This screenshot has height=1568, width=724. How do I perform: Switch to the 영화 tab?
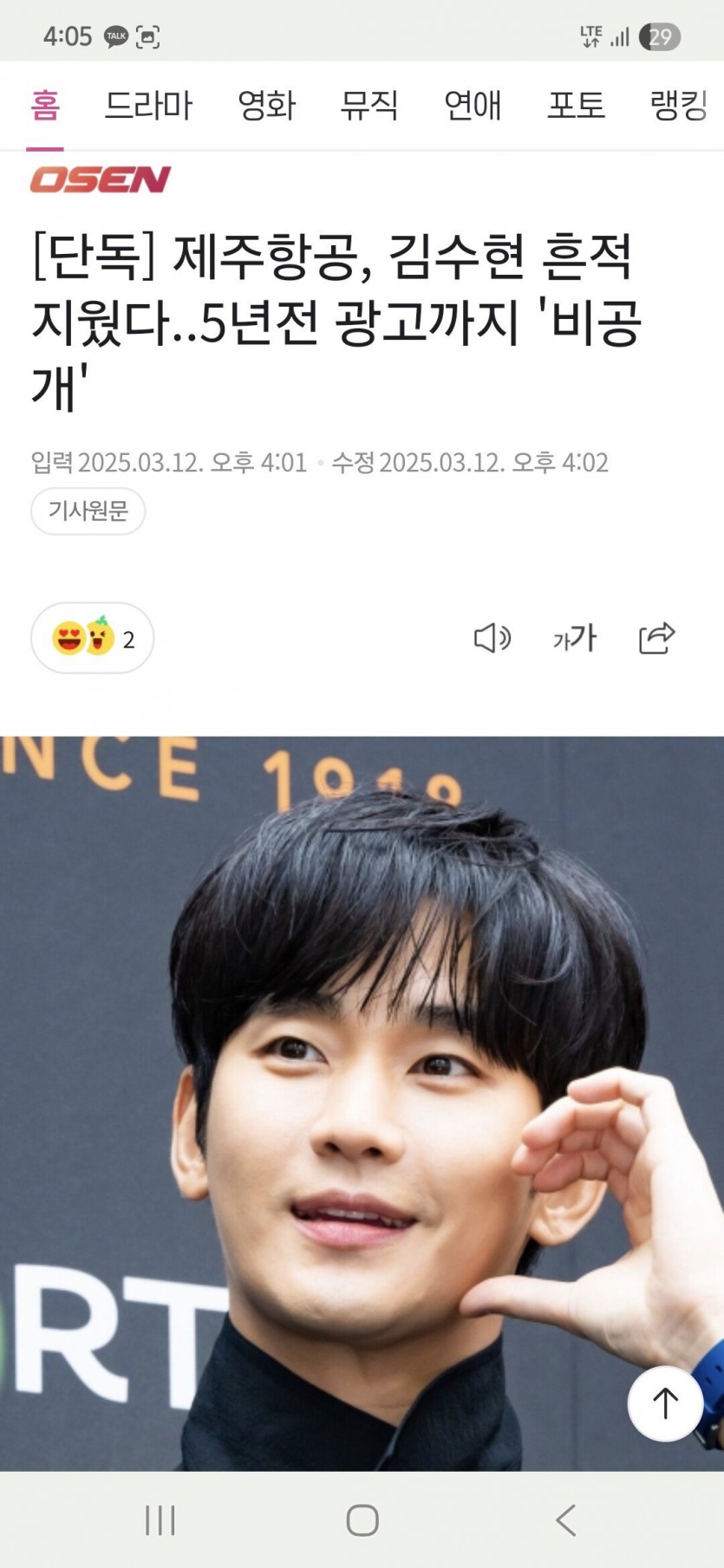[266, 106]
